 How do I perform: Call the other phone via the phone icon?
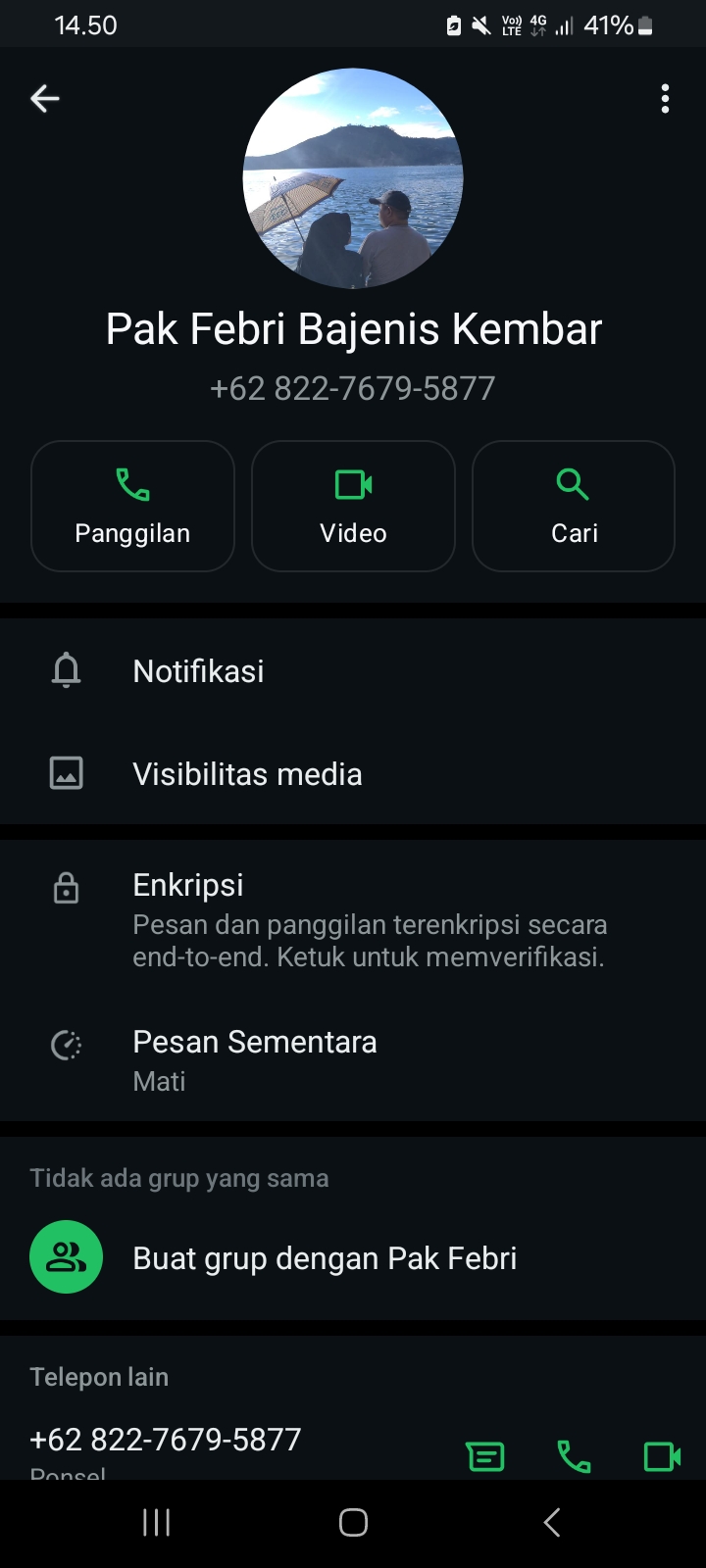point(574,1456)
